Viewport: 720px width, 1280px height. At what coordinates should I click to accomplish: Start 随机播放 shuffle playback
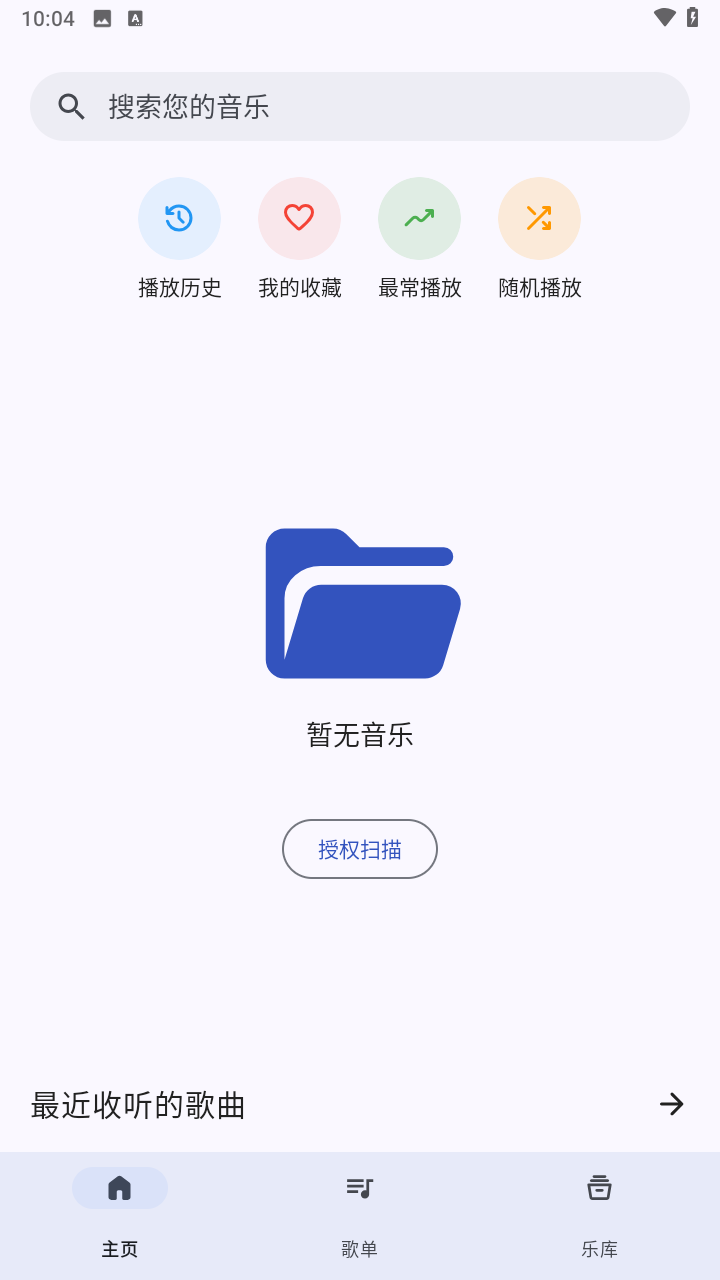(539, 217)
